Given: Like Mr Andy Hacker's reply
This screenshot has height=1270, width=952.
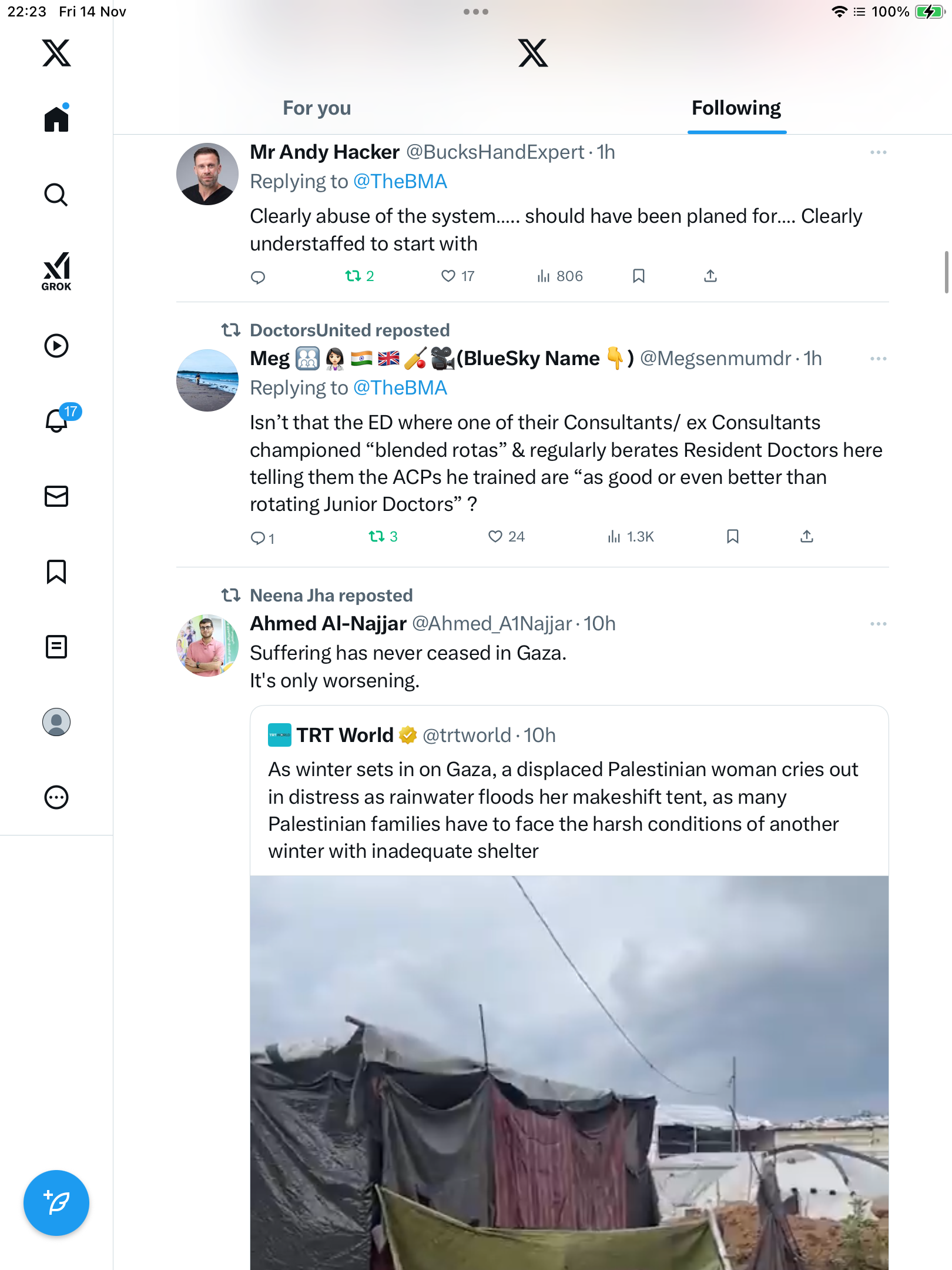Looking at the screenshot, I should pos(449,276).
